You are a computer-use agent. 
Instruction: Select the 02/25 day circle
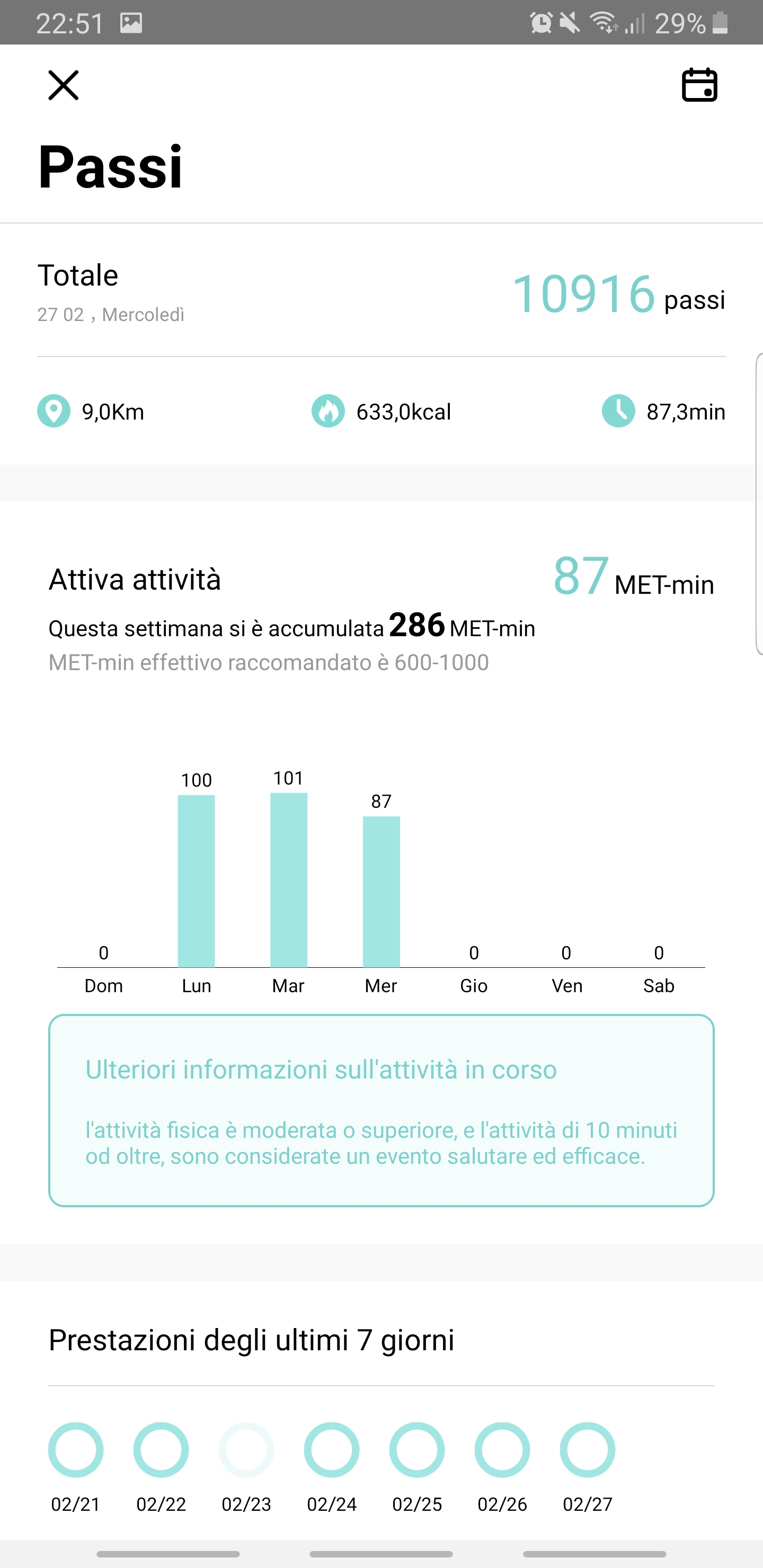point(416,1449)
